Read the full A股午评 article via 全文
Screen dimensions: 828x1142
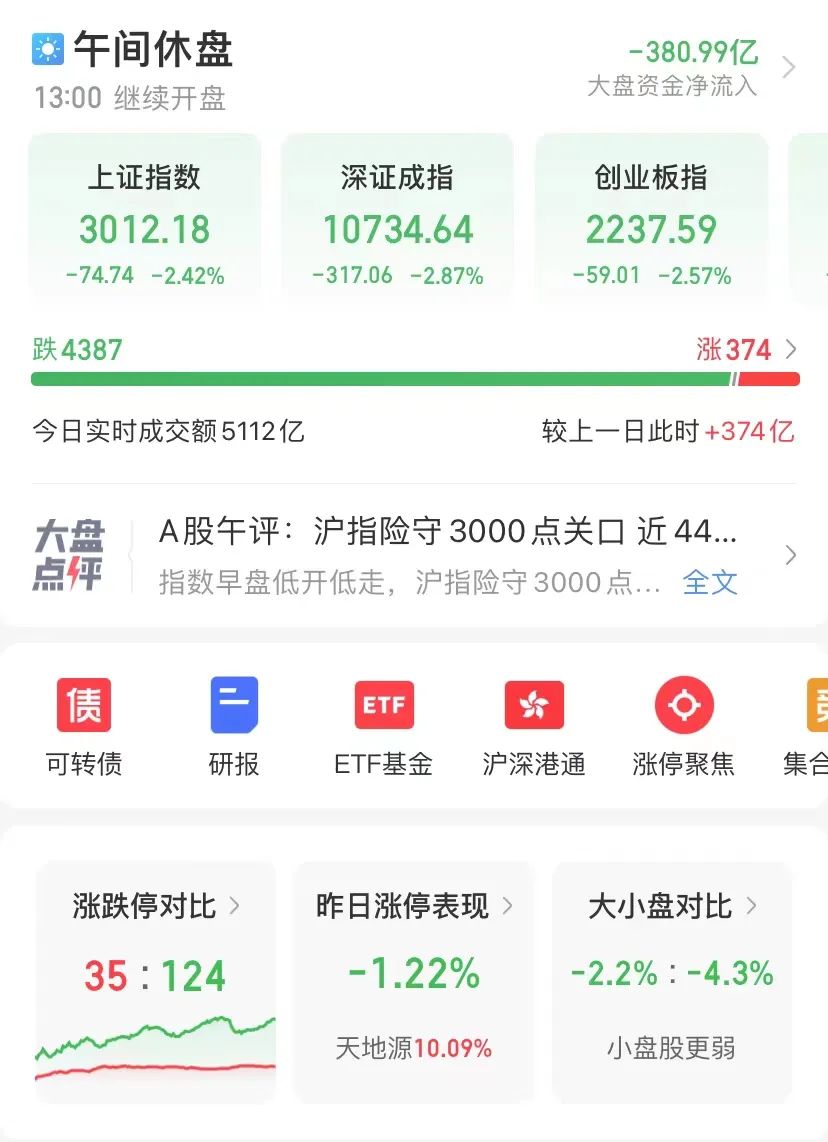[x=709, y=582]
